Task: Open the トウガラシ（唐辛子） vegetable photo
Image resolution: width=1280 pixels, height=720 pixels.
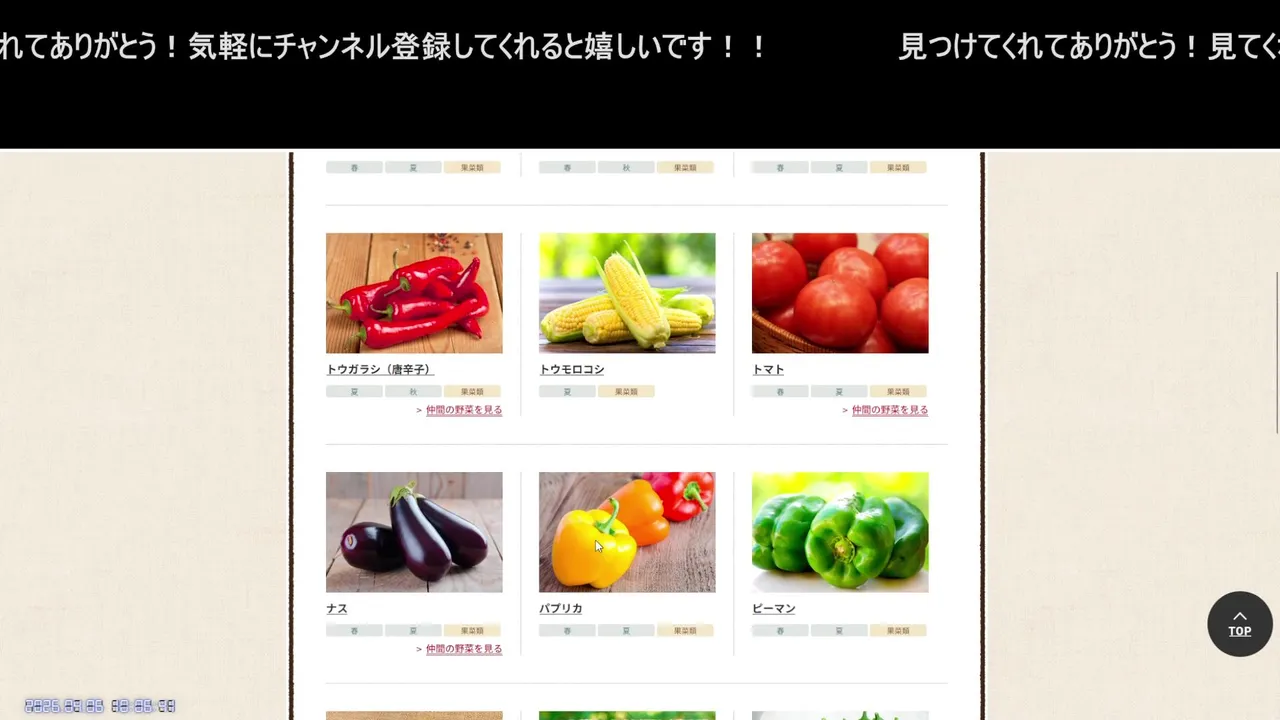Action: pos(414,293)
